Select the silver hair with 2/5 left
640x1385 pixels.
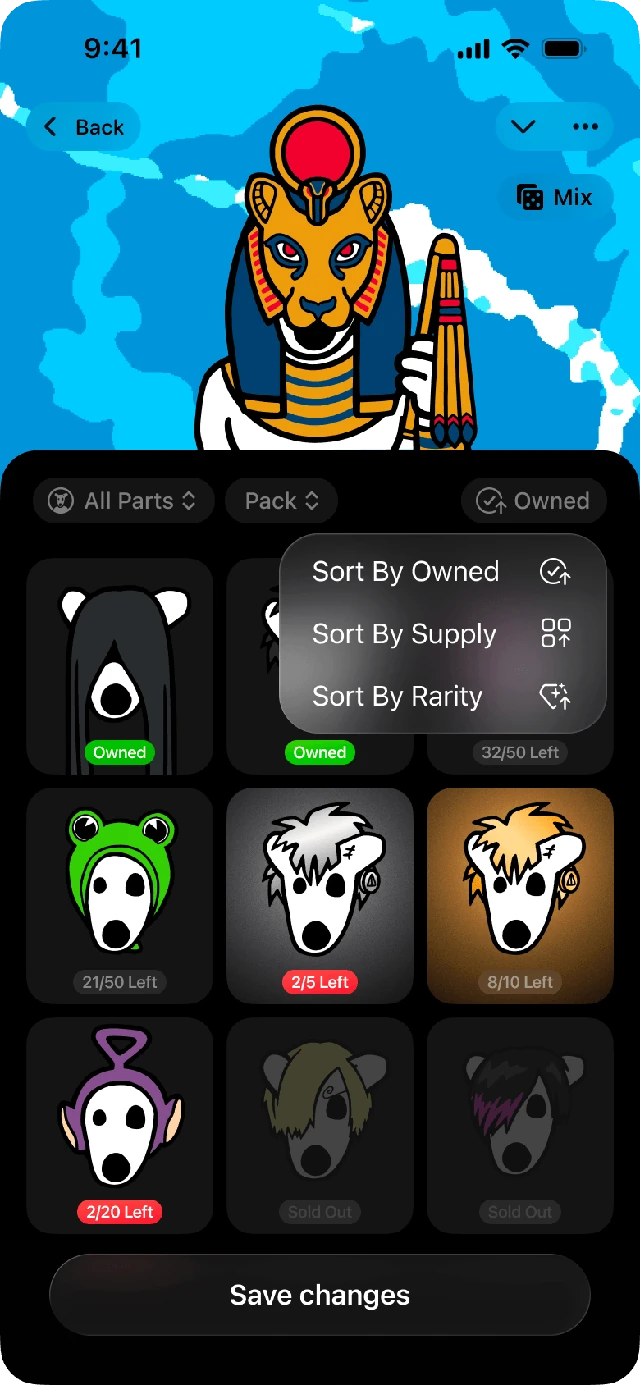point(320,896)
